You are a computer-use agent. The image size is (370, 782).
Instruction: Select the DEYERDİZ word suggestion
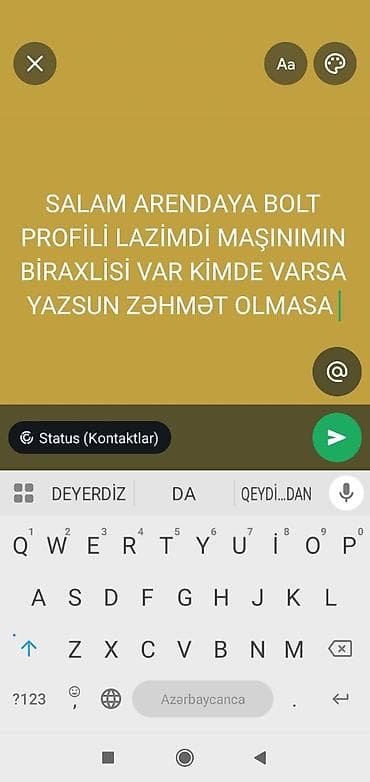tap(89, 494)
